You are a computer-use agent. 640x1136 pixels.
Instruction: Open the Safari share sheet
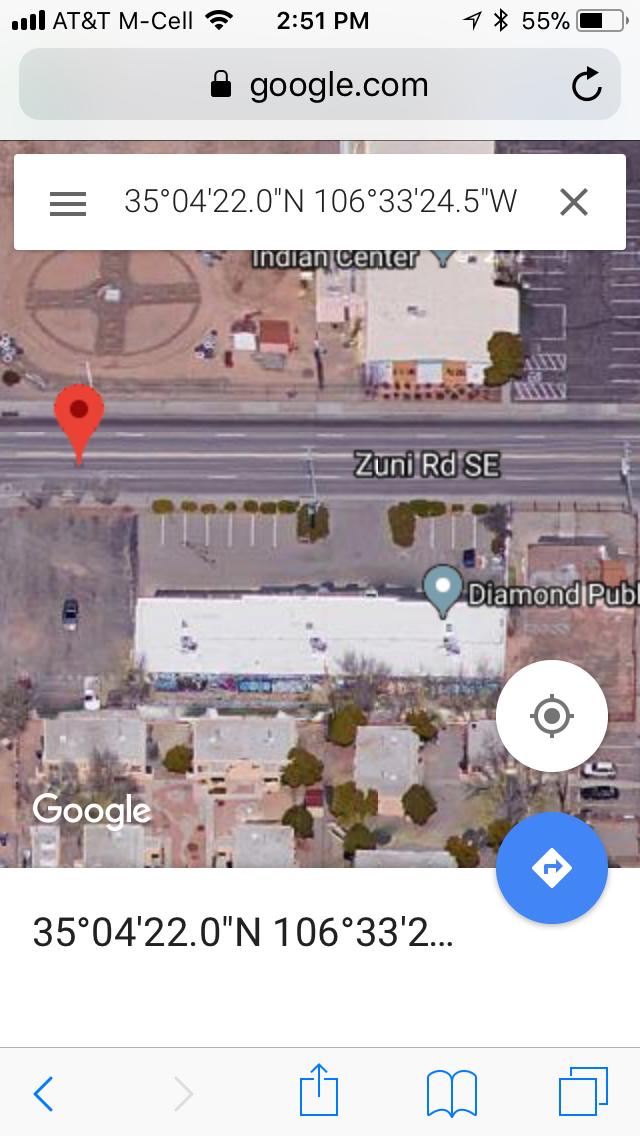(319, 1089)
